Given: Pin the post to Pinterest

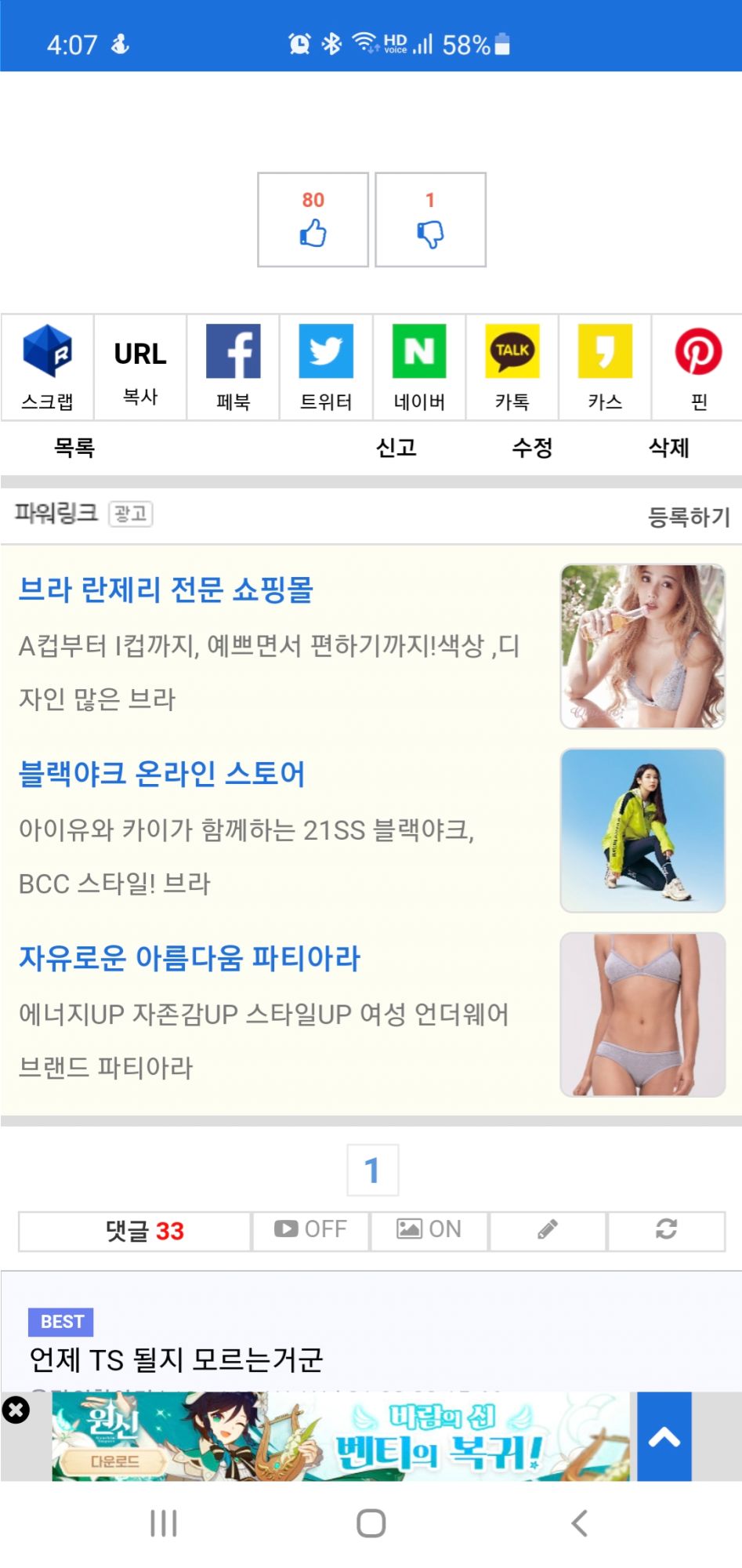Looking at the screenshot, I should tap(698, 368).
